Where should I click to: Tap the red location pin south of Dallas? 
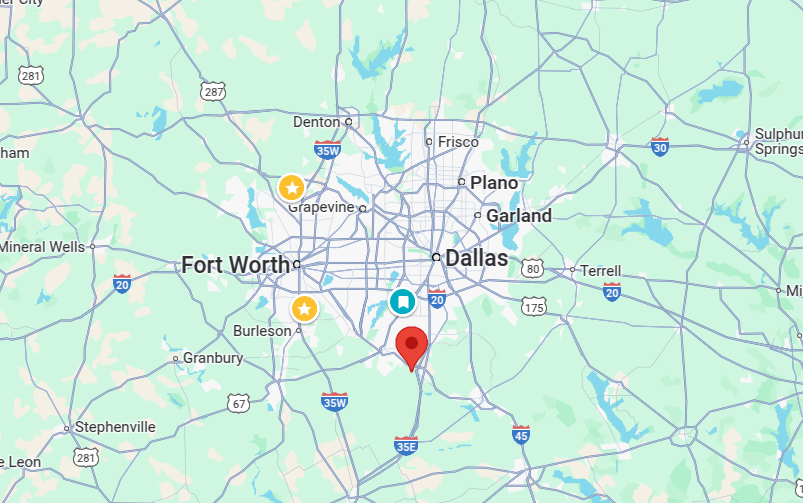tap(412, 346)
